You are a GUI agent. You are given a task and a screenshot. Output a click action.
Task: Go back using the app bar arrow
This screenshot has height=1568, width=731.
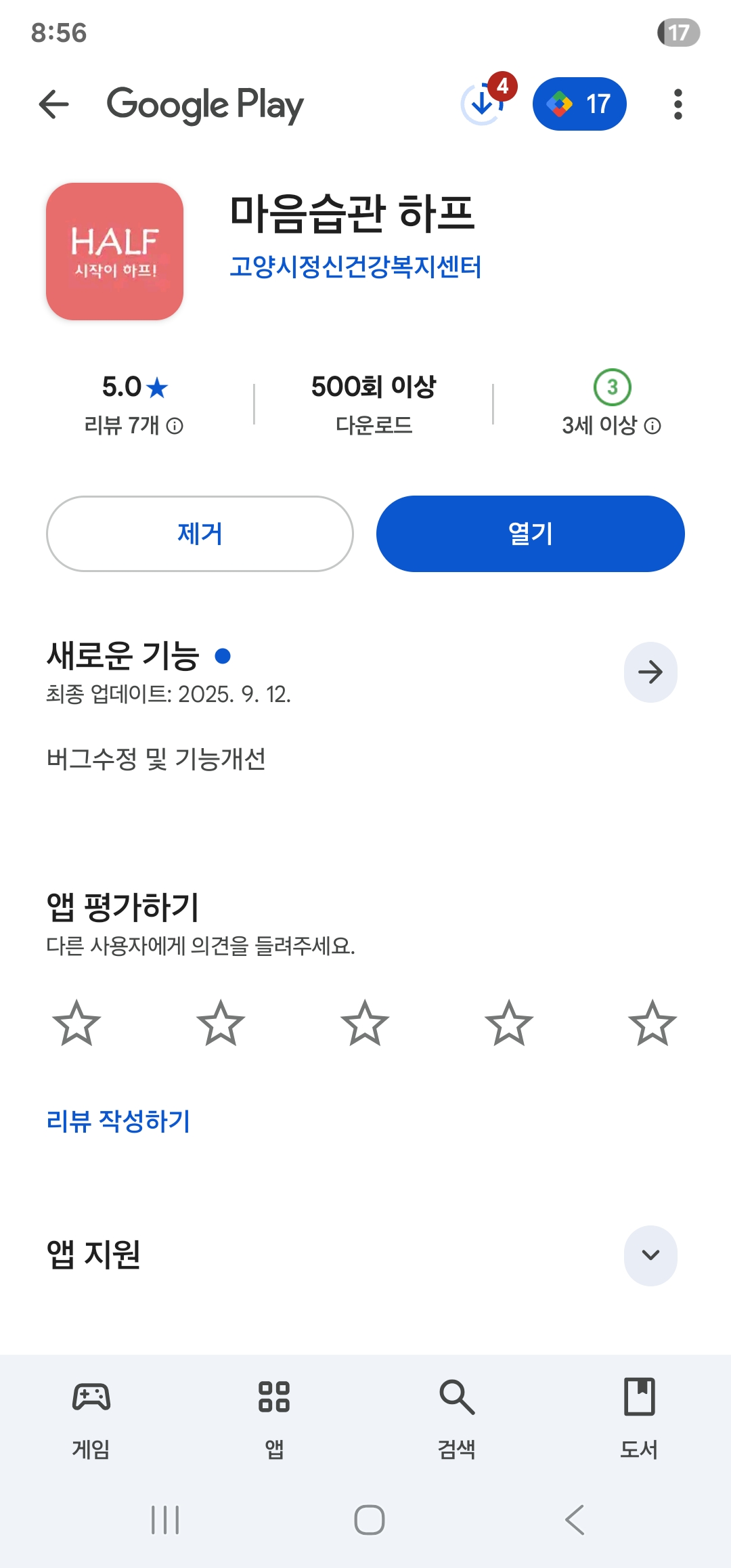(x=54, y=104)
